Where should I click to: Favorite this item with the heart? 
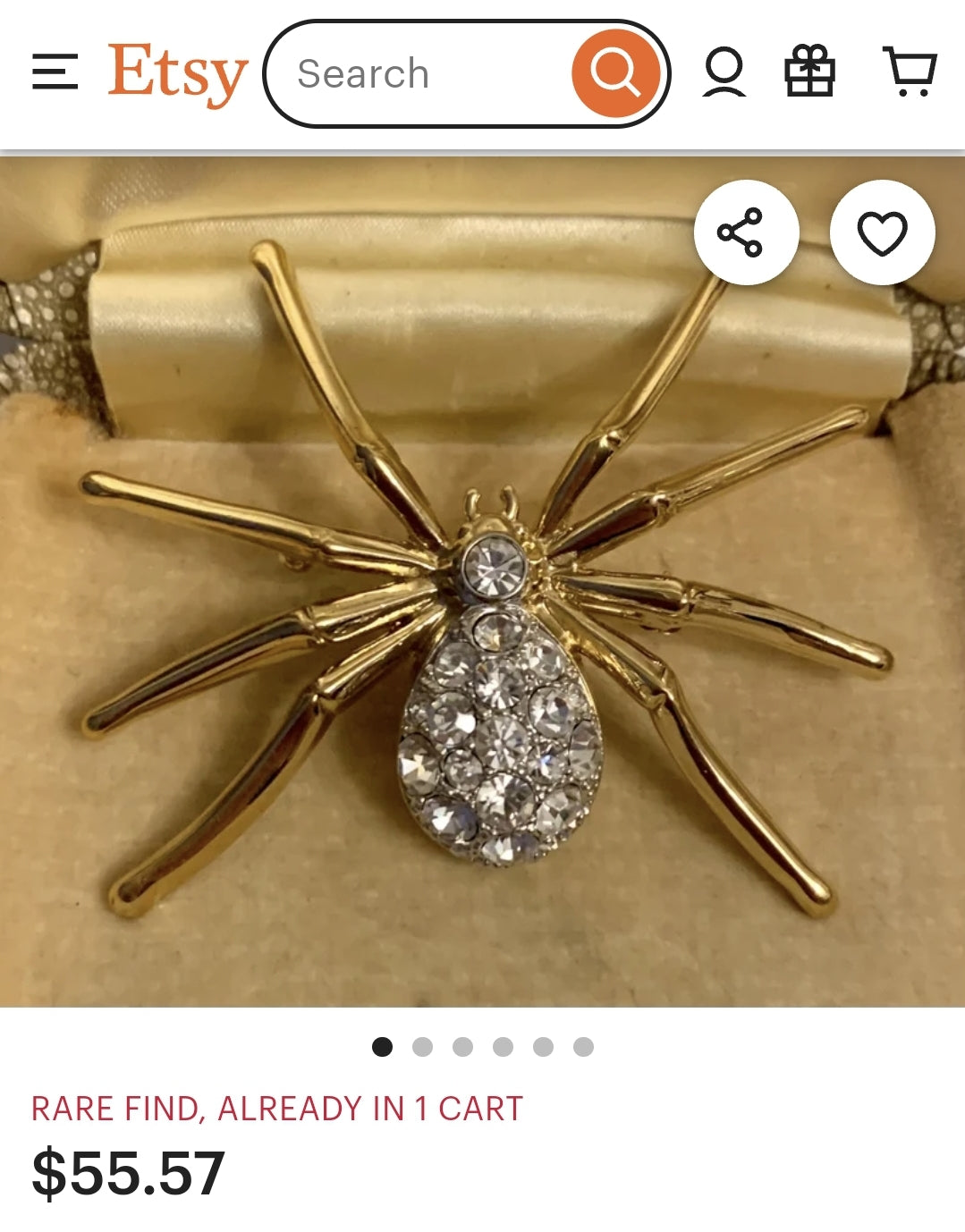(x=882, y=232)
